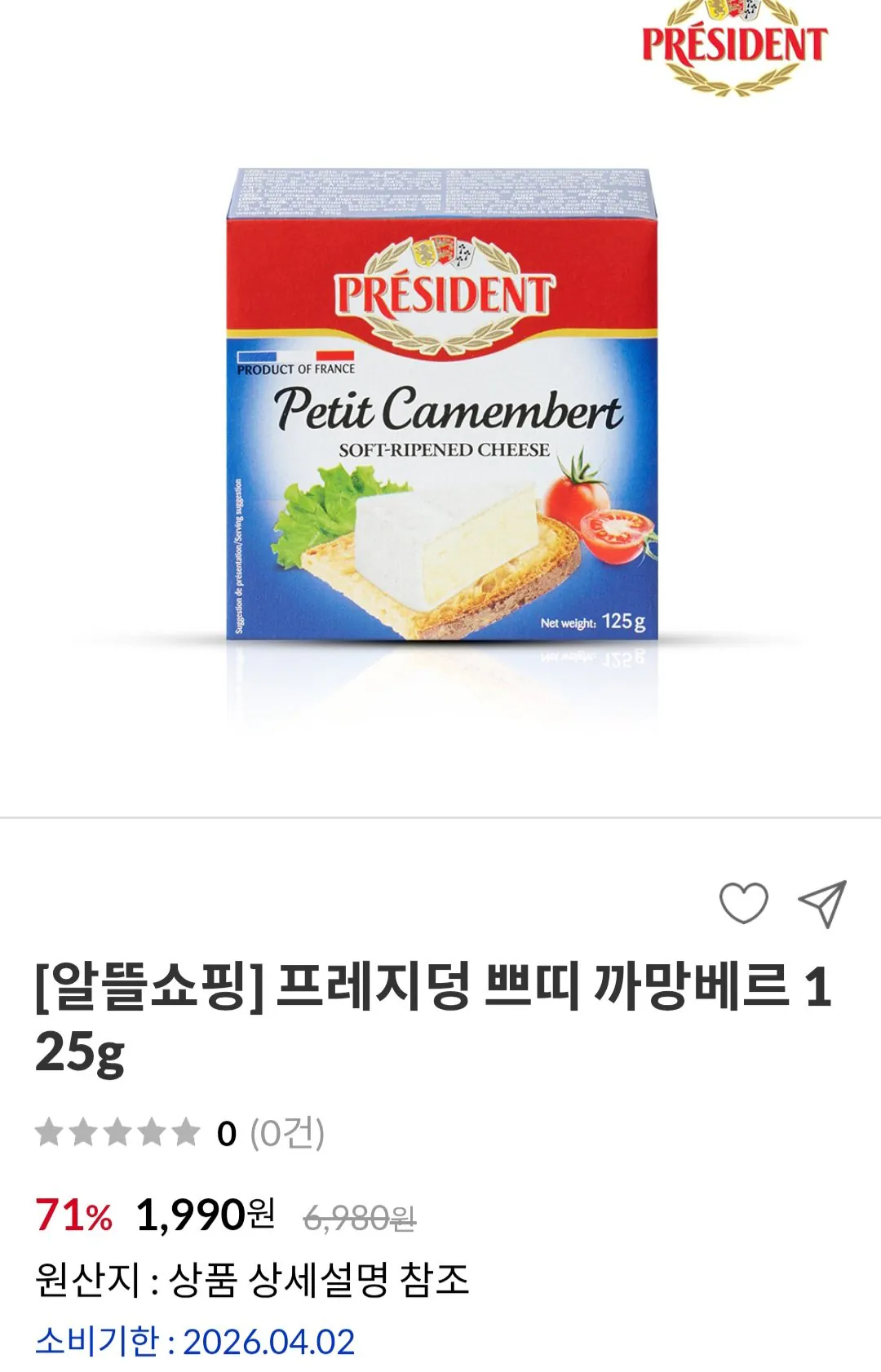Select the second star rating icon

coord(81,1134)
